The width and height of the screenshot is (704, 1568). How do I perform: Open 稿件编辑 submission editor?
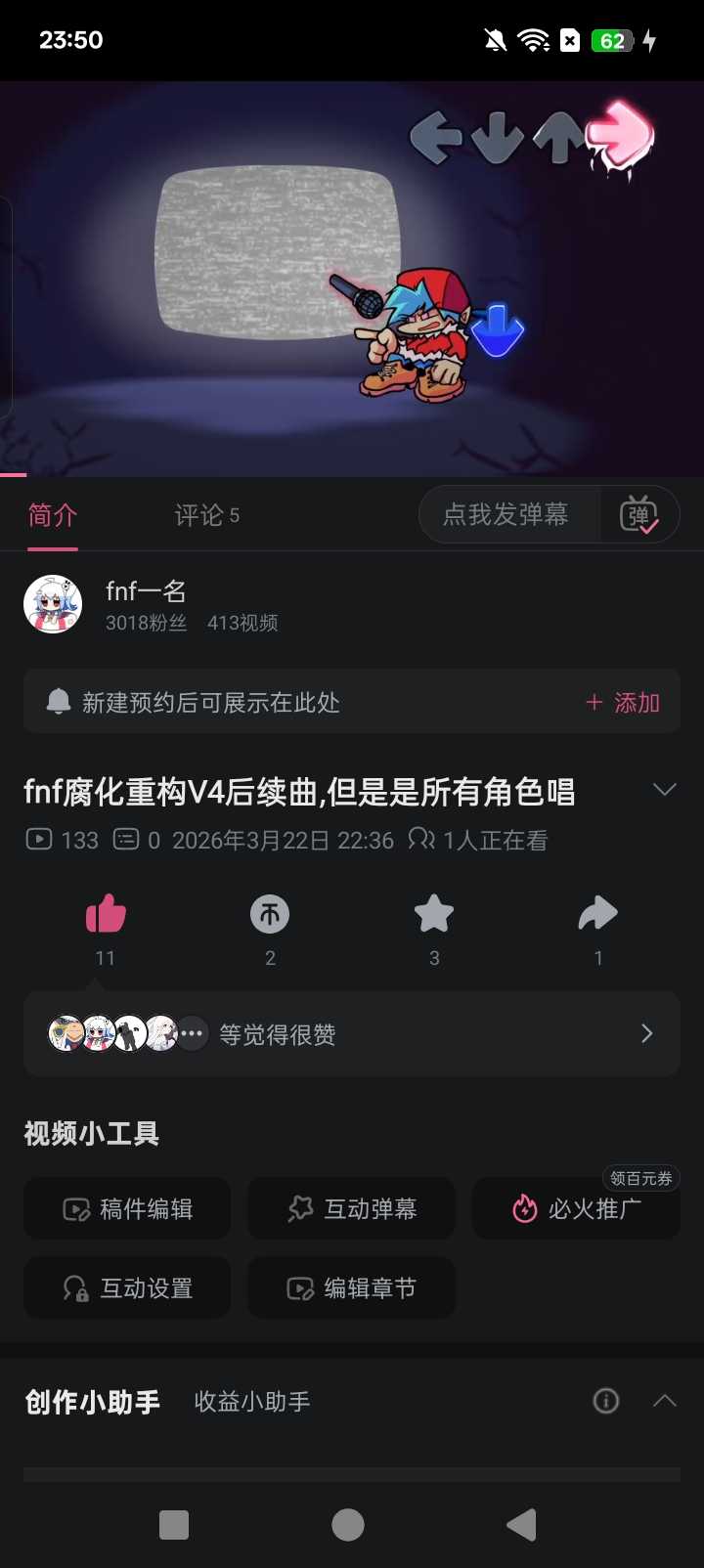(x=127, y=1209)
